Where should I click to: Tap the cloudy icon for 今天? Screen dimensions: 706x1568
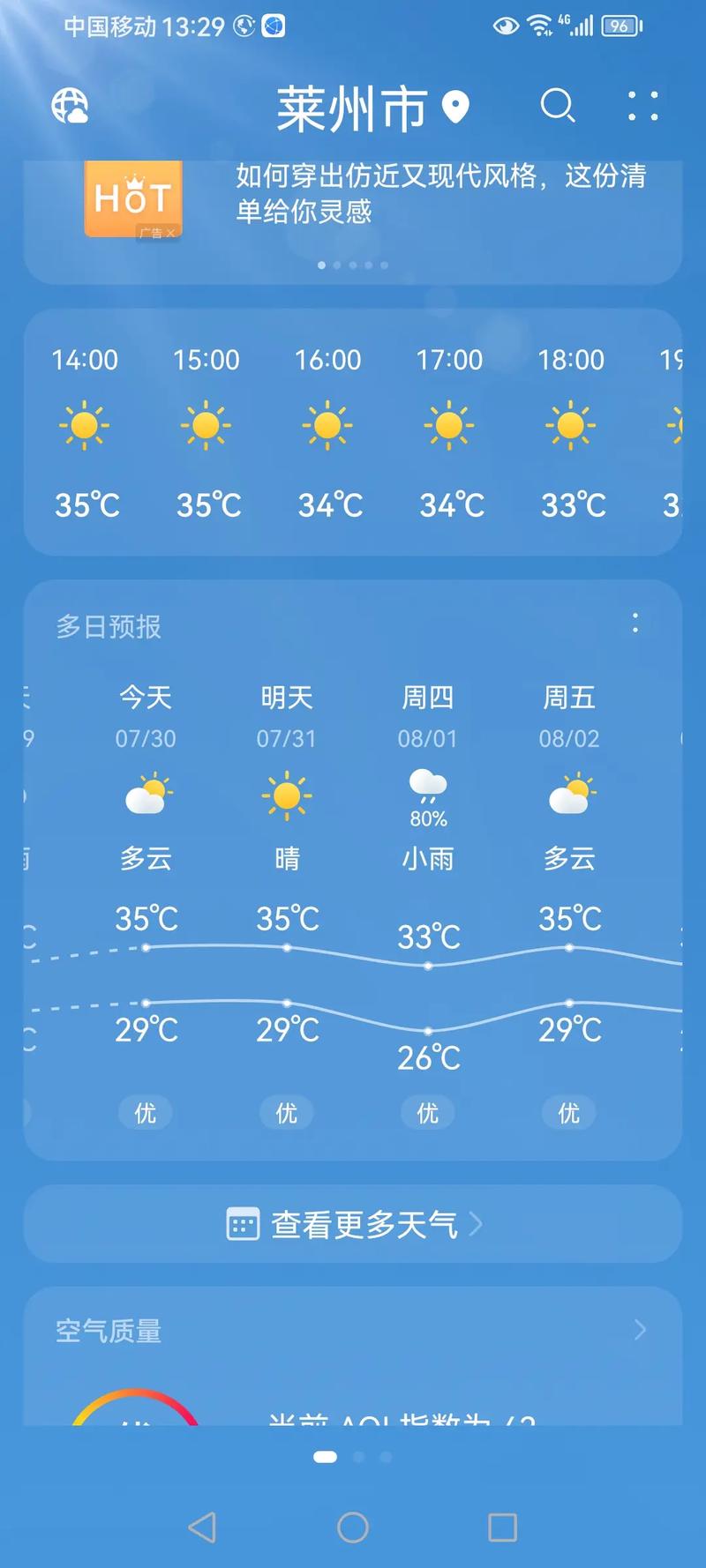click(146, 794)
